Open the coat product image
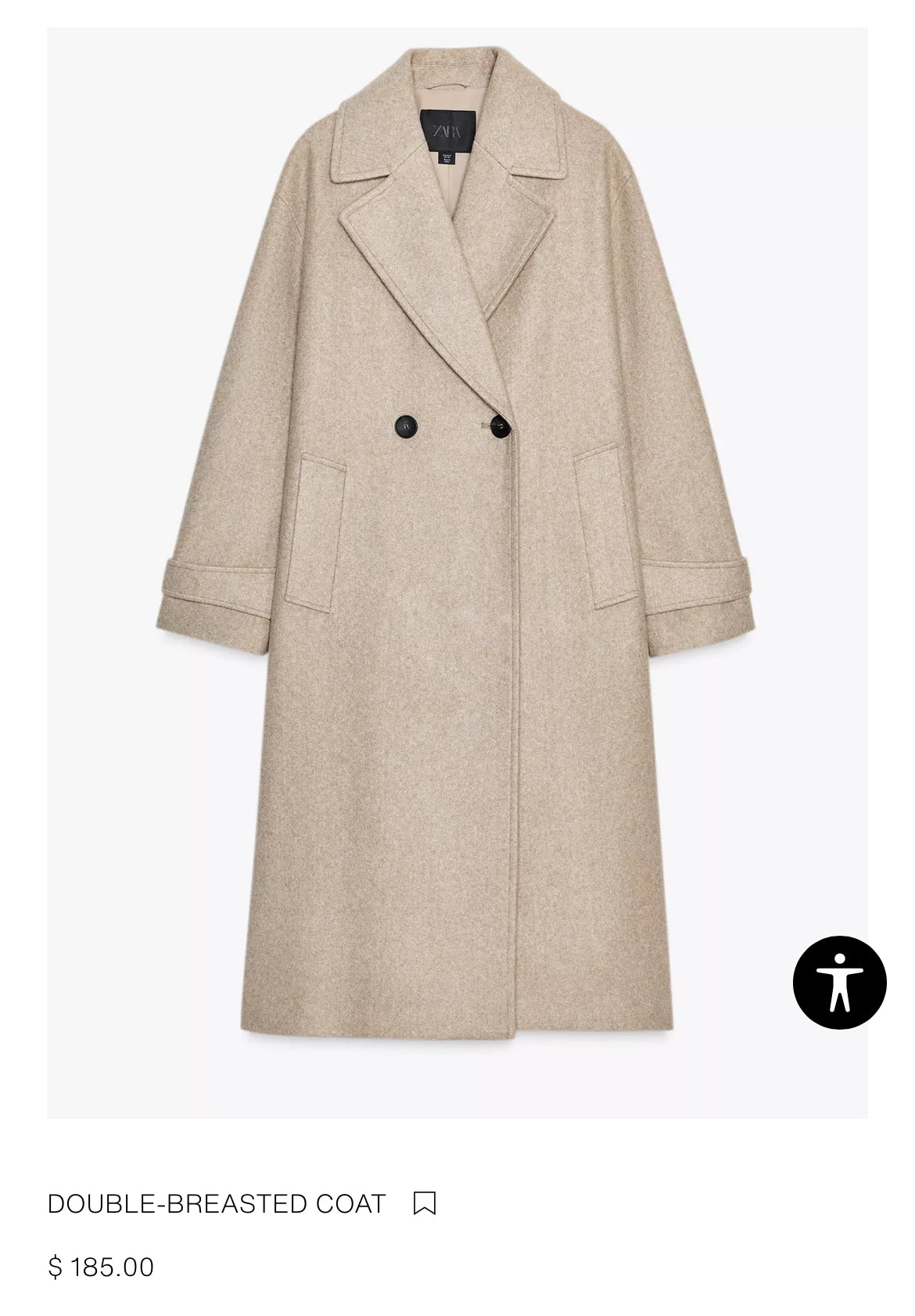 (x=457, y=573)
